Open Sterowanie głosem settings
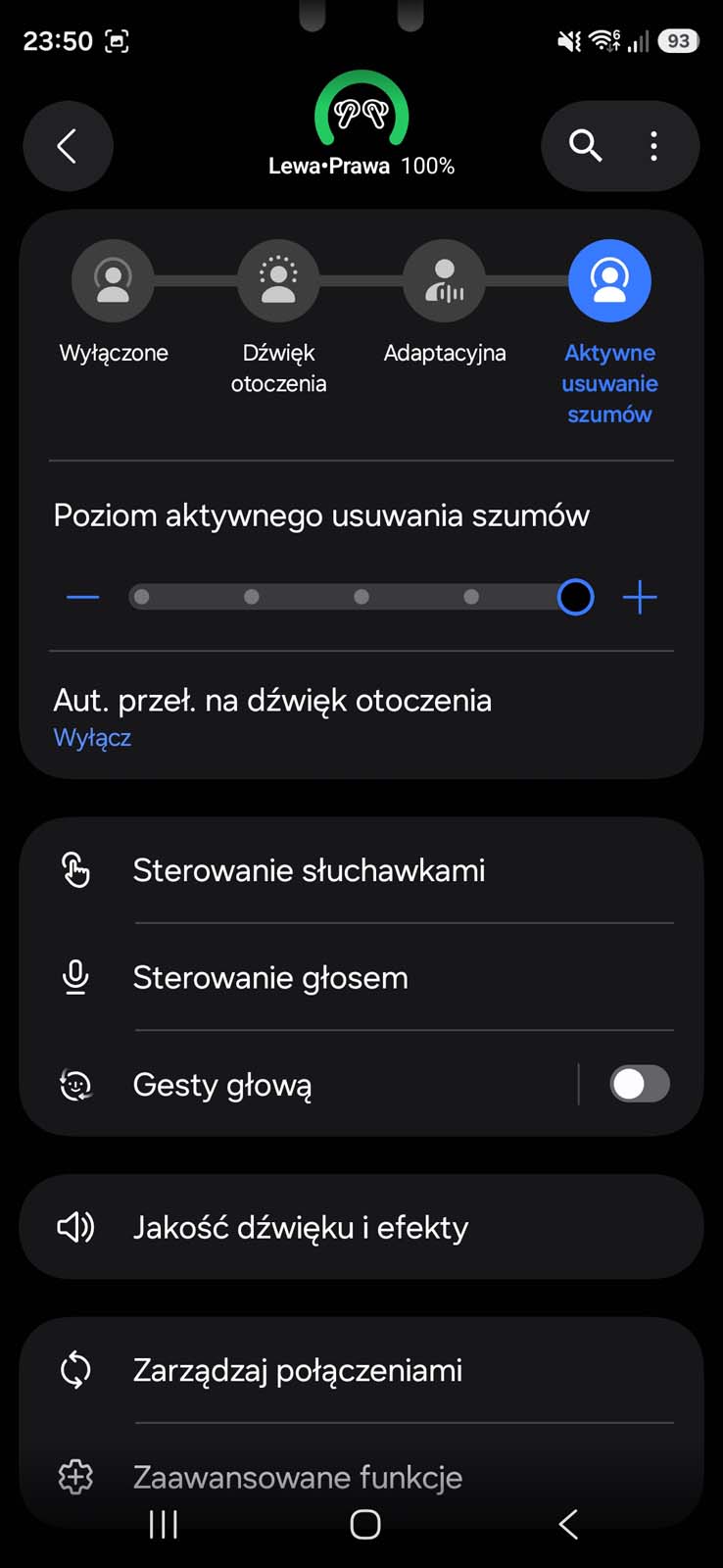The height and width of the screenshot is (1568, 723). (270, 977)
